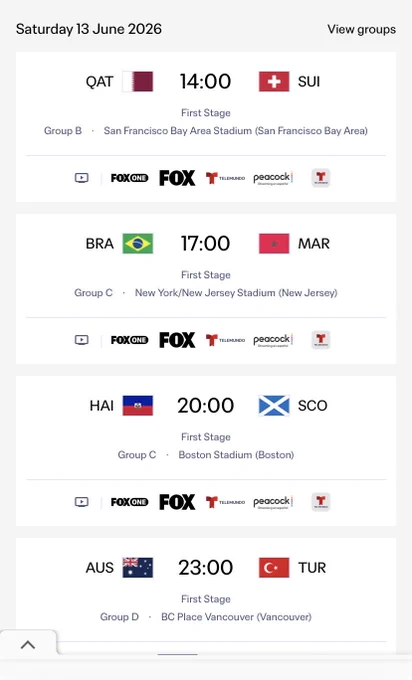Tap Peacock logo under HAI vs SCO

click(273, 502)
